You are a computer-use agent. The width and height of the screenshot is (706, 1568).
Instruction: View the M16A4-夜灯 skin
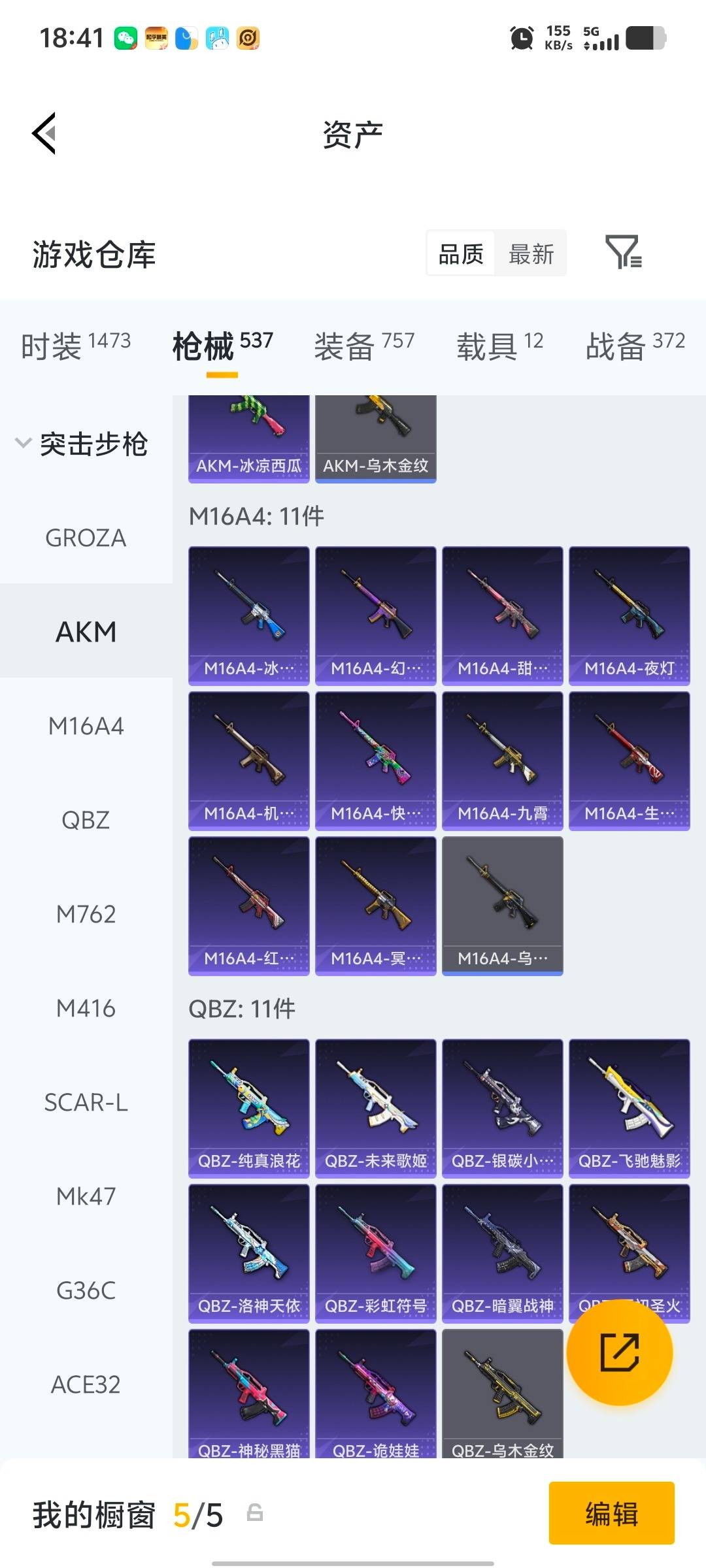click(x=629, y=615)
